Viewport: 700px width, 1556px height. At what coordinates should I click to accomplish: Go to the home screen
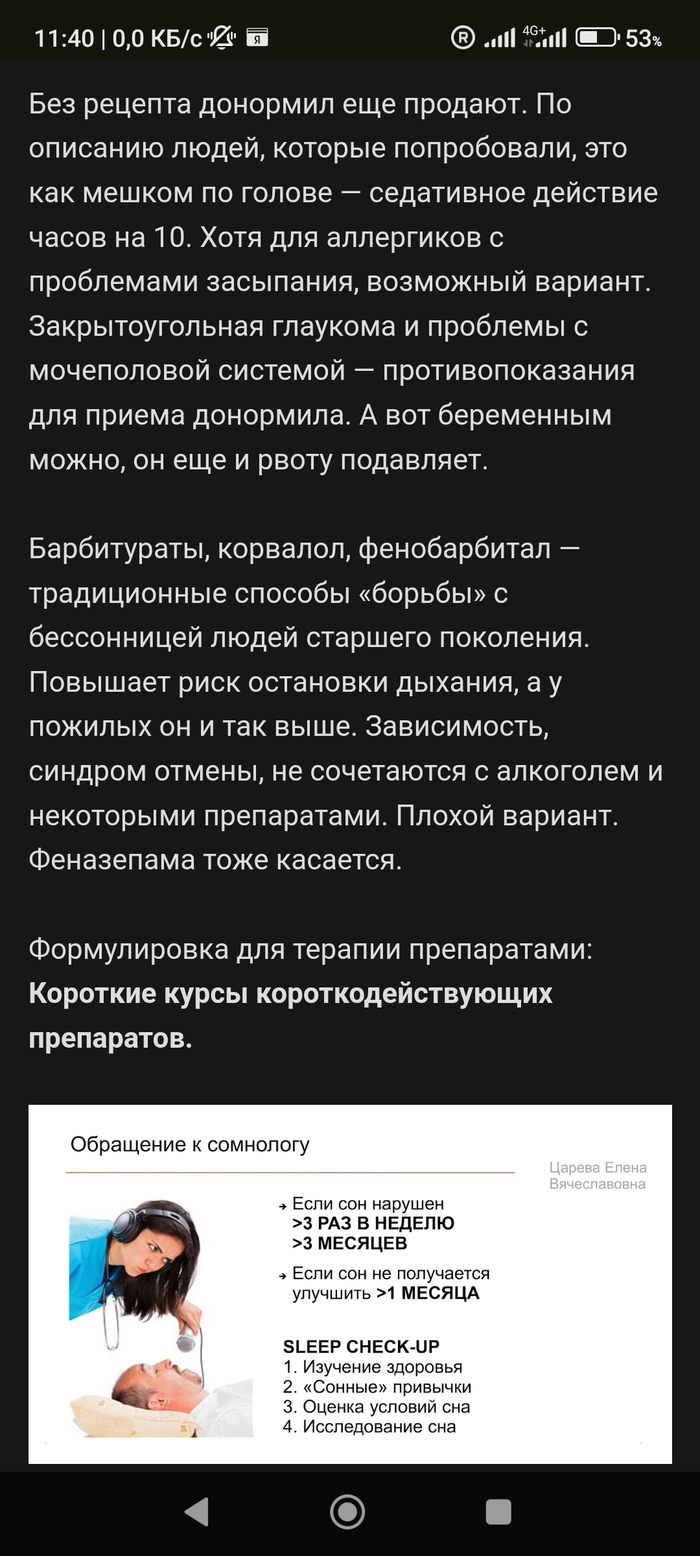[x=347, y=1512]
